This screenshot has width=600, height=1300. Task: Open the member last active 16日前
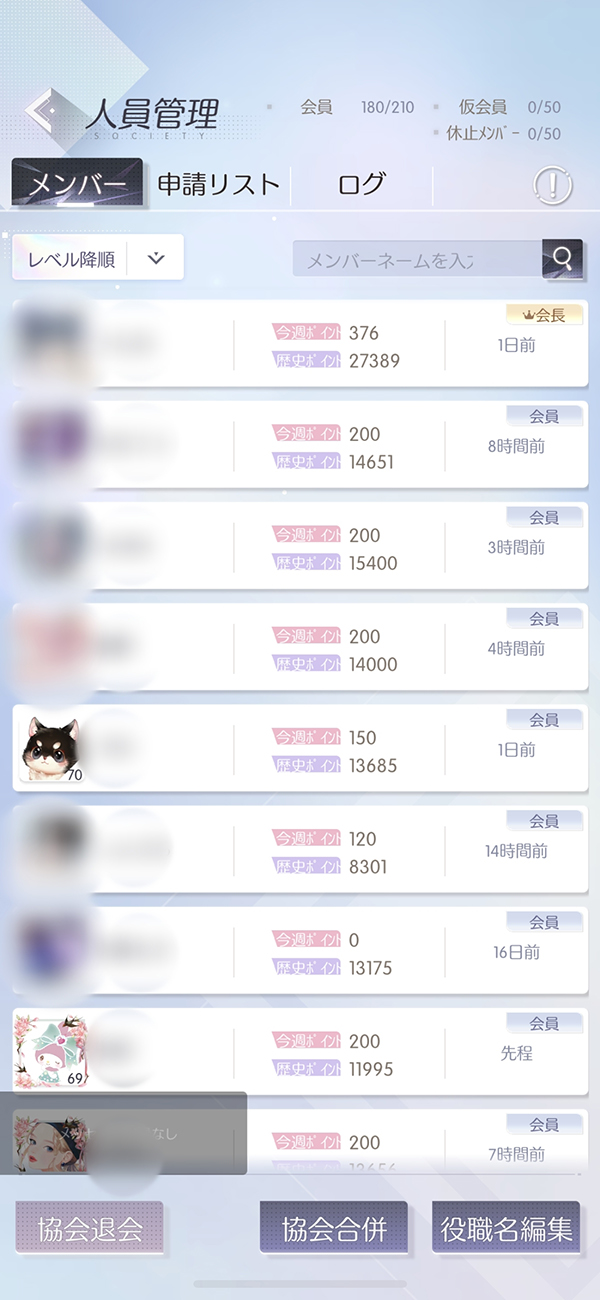pyautogui.click(x=300, y=950)
